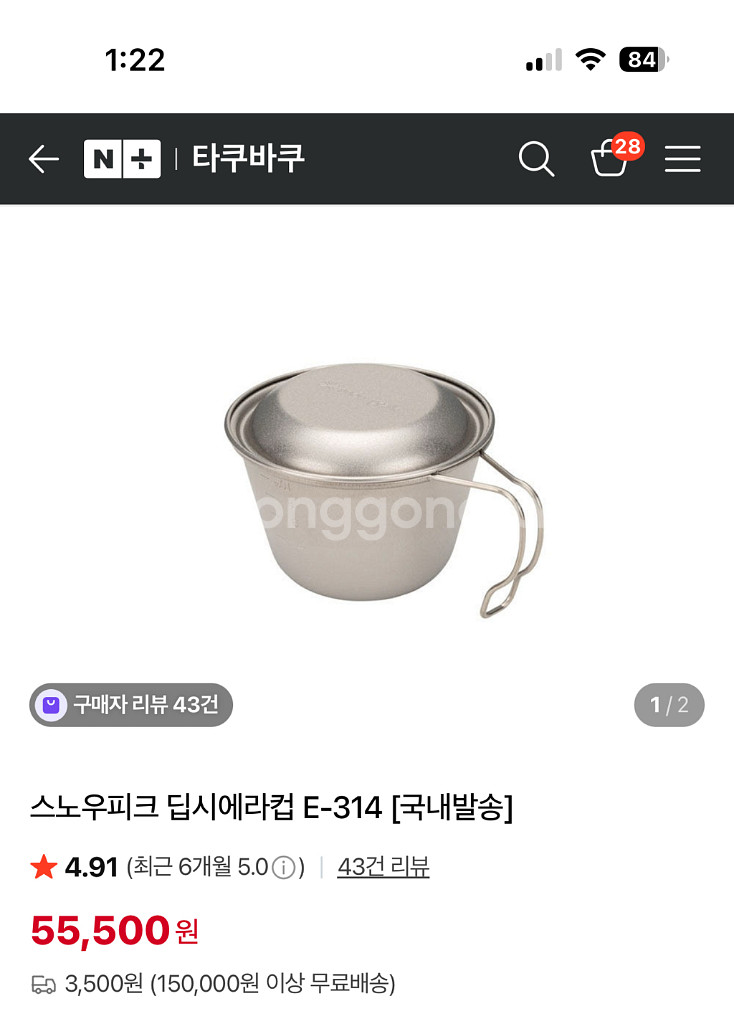734x1024 pixels.
Task: Tap the 1/2 image page indicator
Action: click(x=670, y=705)
